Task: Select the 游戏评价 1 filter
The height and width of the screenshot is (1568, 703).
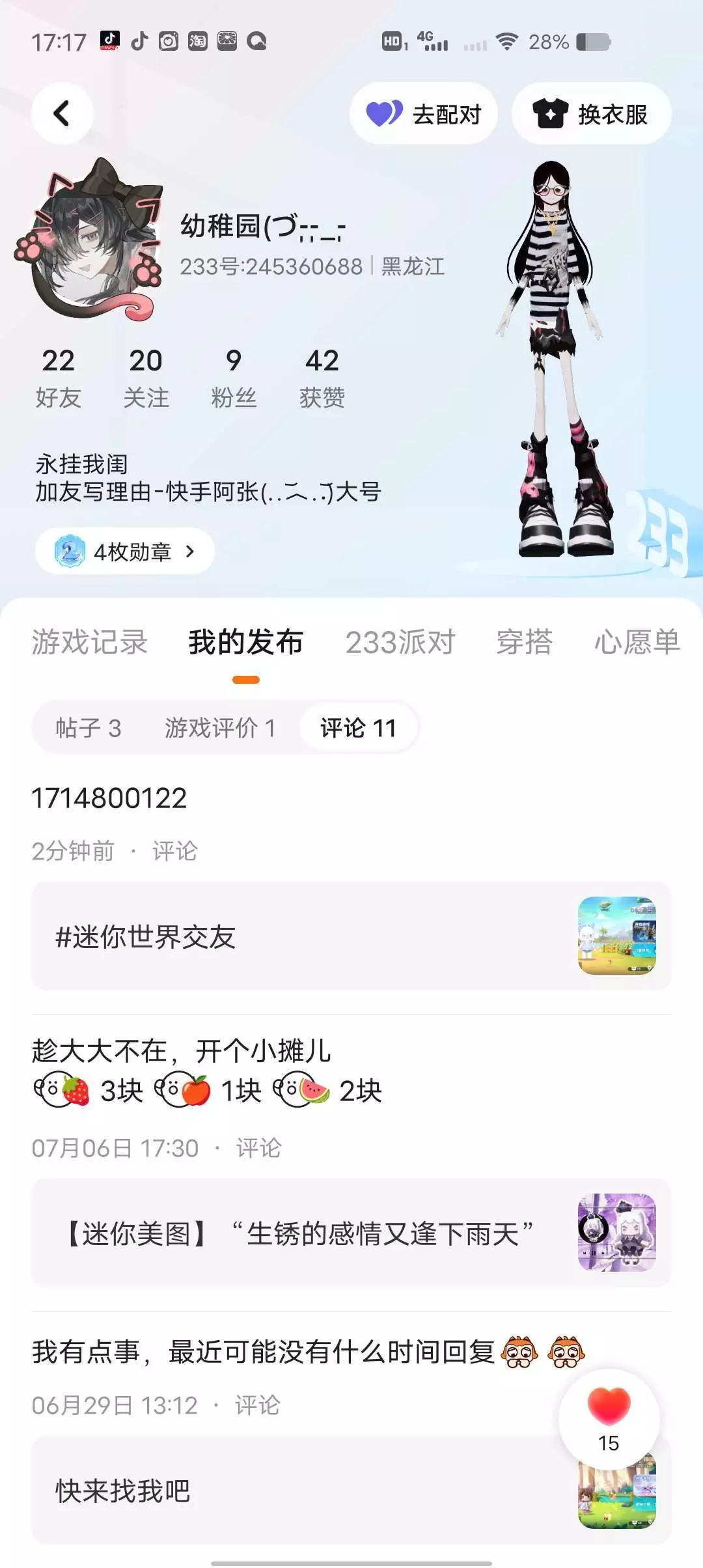Action: click(220, 728)
